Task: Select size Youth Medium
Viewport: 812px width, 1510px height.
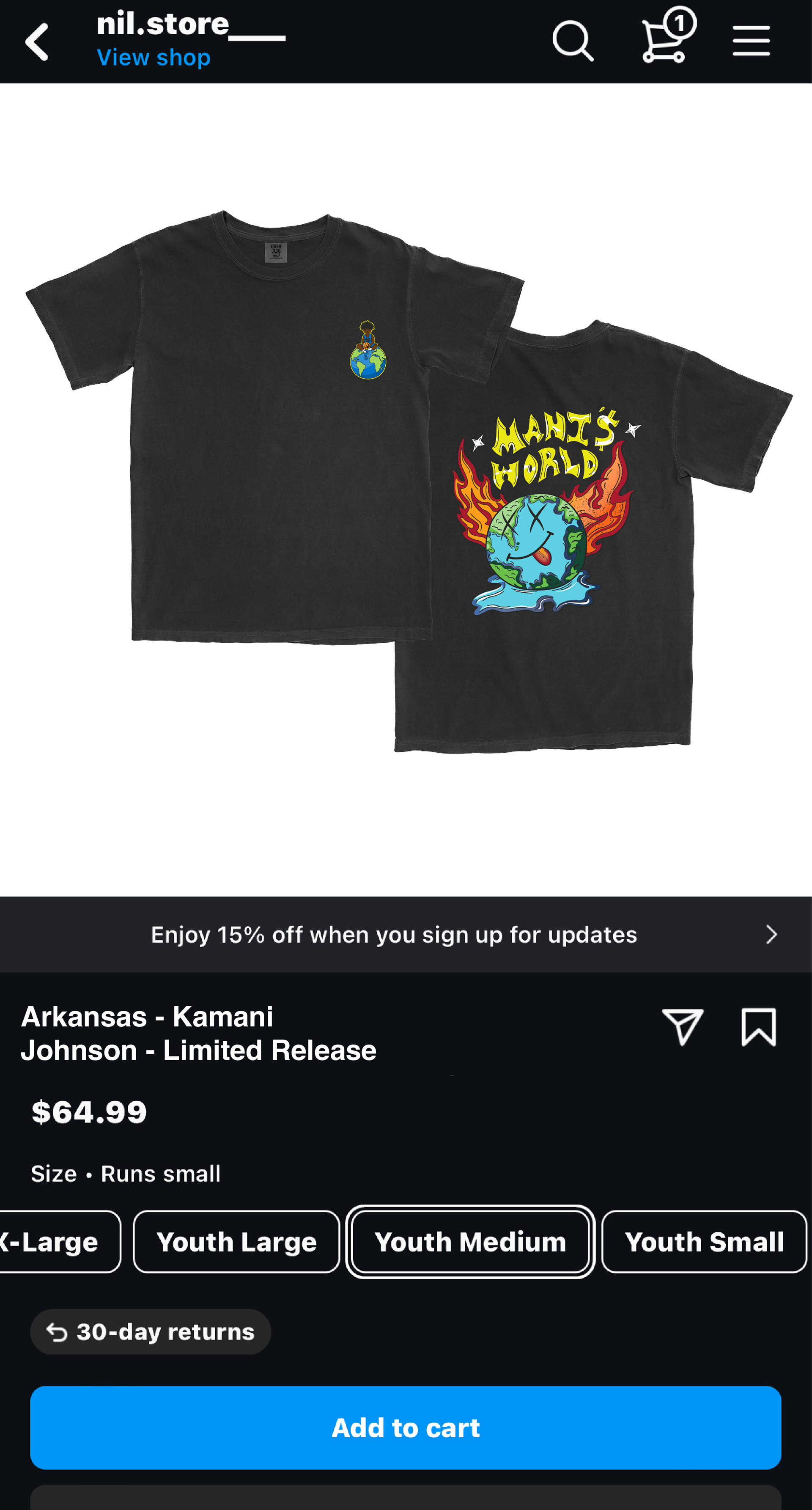Action: (x=470, y=1241)
